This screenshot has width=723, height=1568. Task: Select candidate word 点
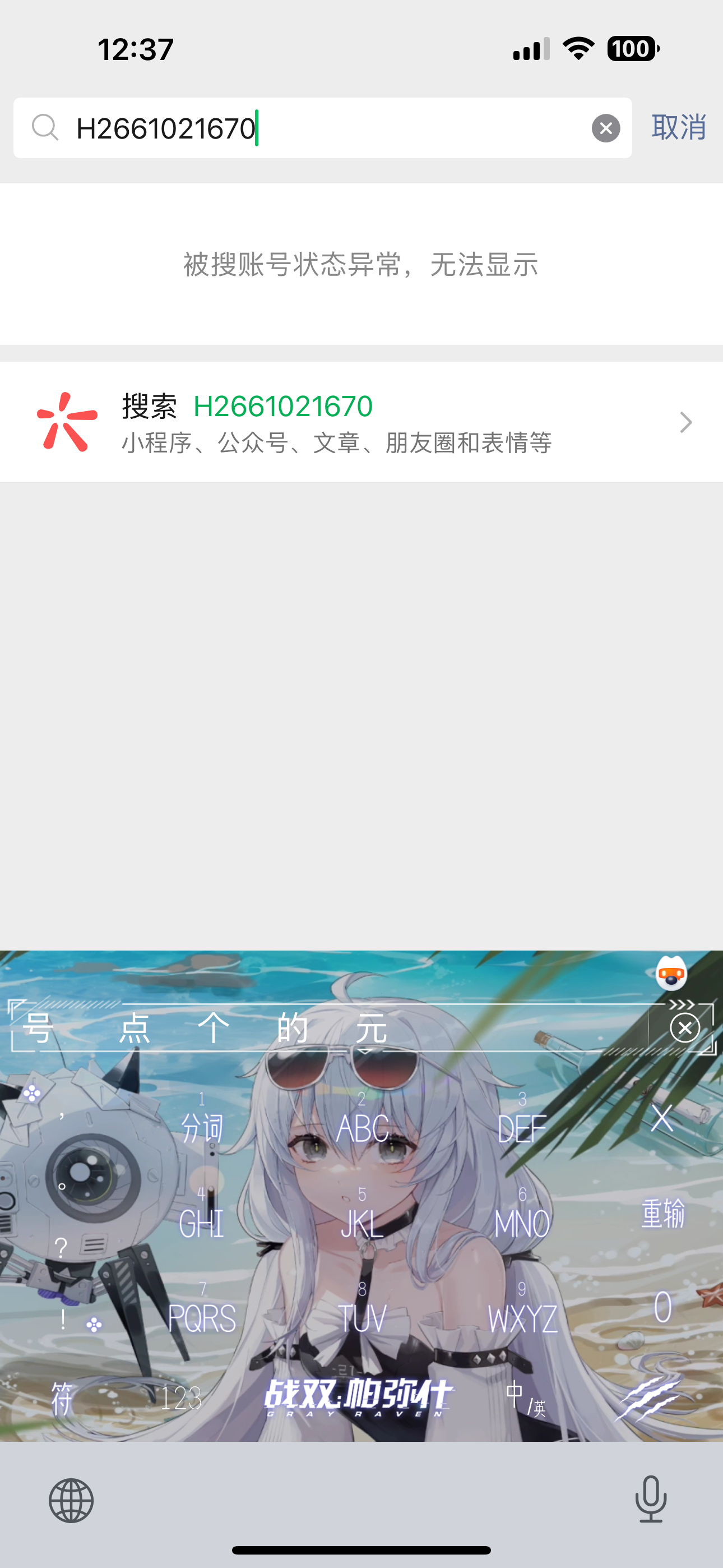135,1029
